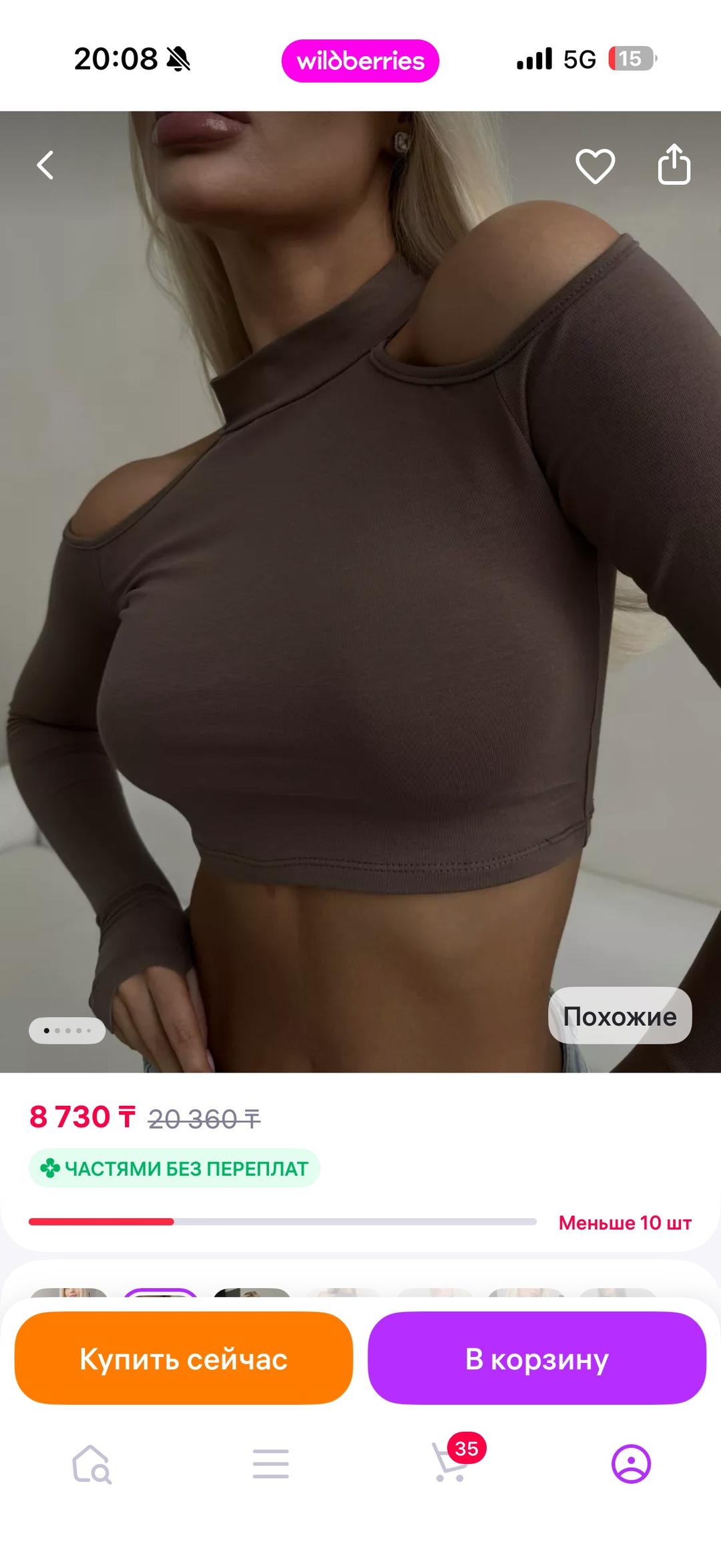
Task: Share this product
Action: 674,164
